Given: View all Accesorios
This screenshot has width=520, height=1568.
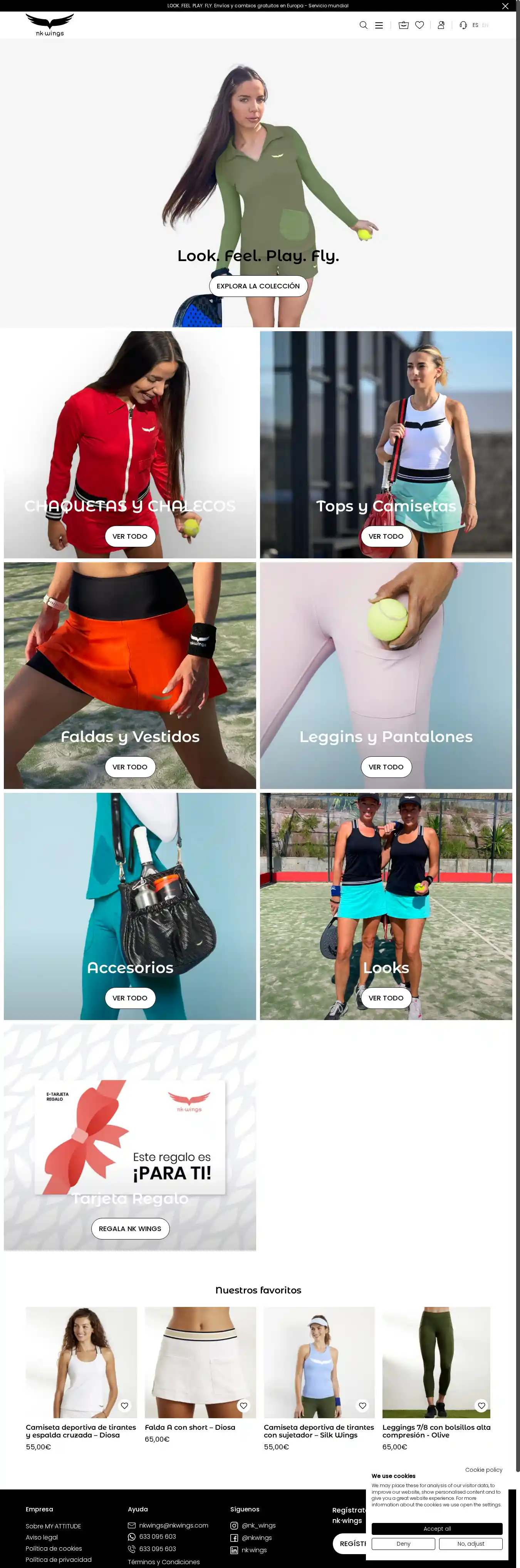Looking at the screenshot, I should (130, 998).
